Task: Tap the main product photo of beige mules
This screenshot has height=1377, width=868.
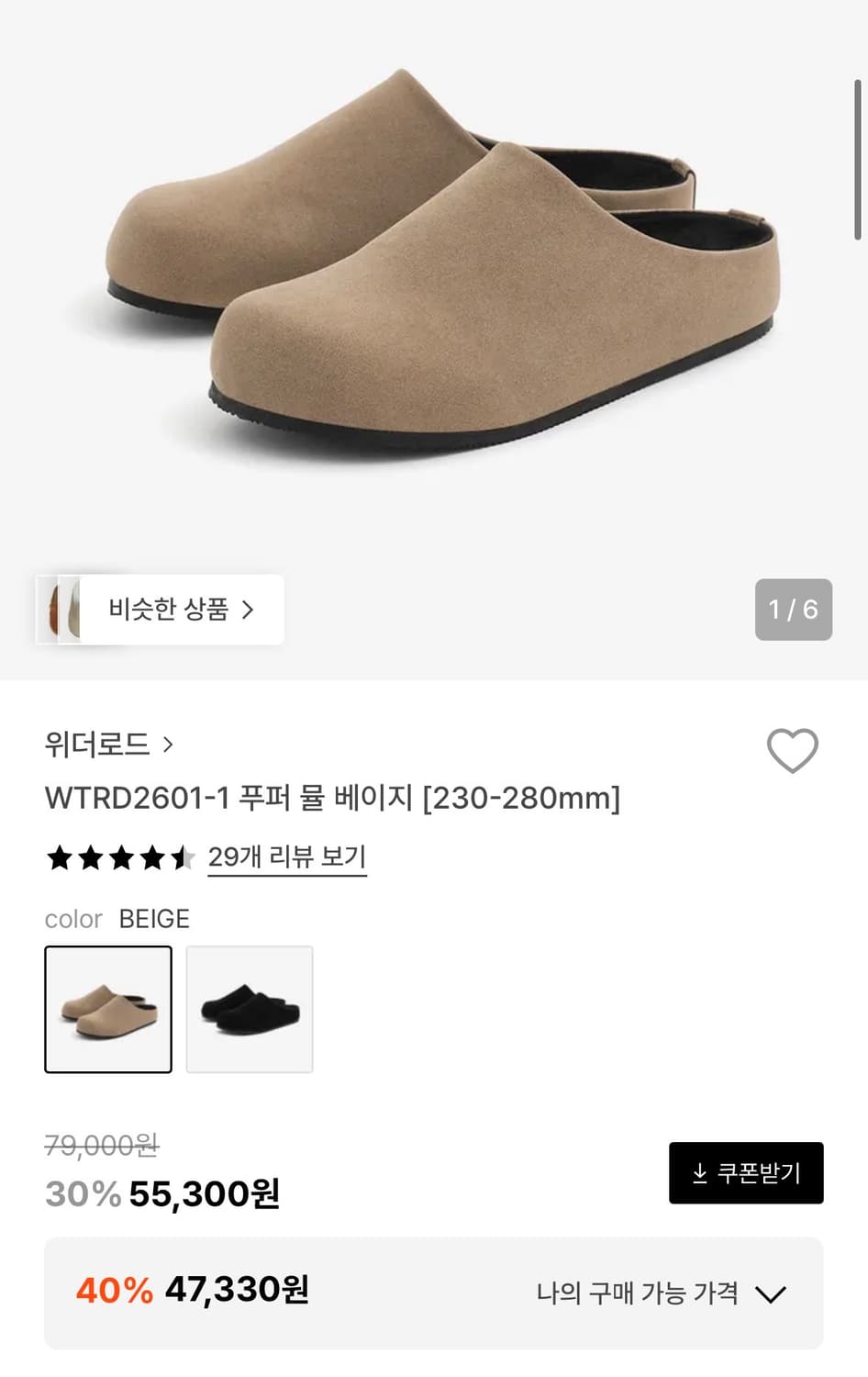Action: 434,275
